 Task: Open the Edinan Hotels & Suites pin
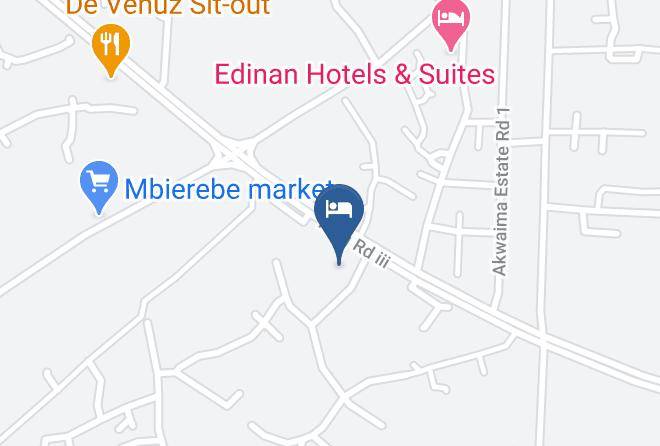coord(451,22)
